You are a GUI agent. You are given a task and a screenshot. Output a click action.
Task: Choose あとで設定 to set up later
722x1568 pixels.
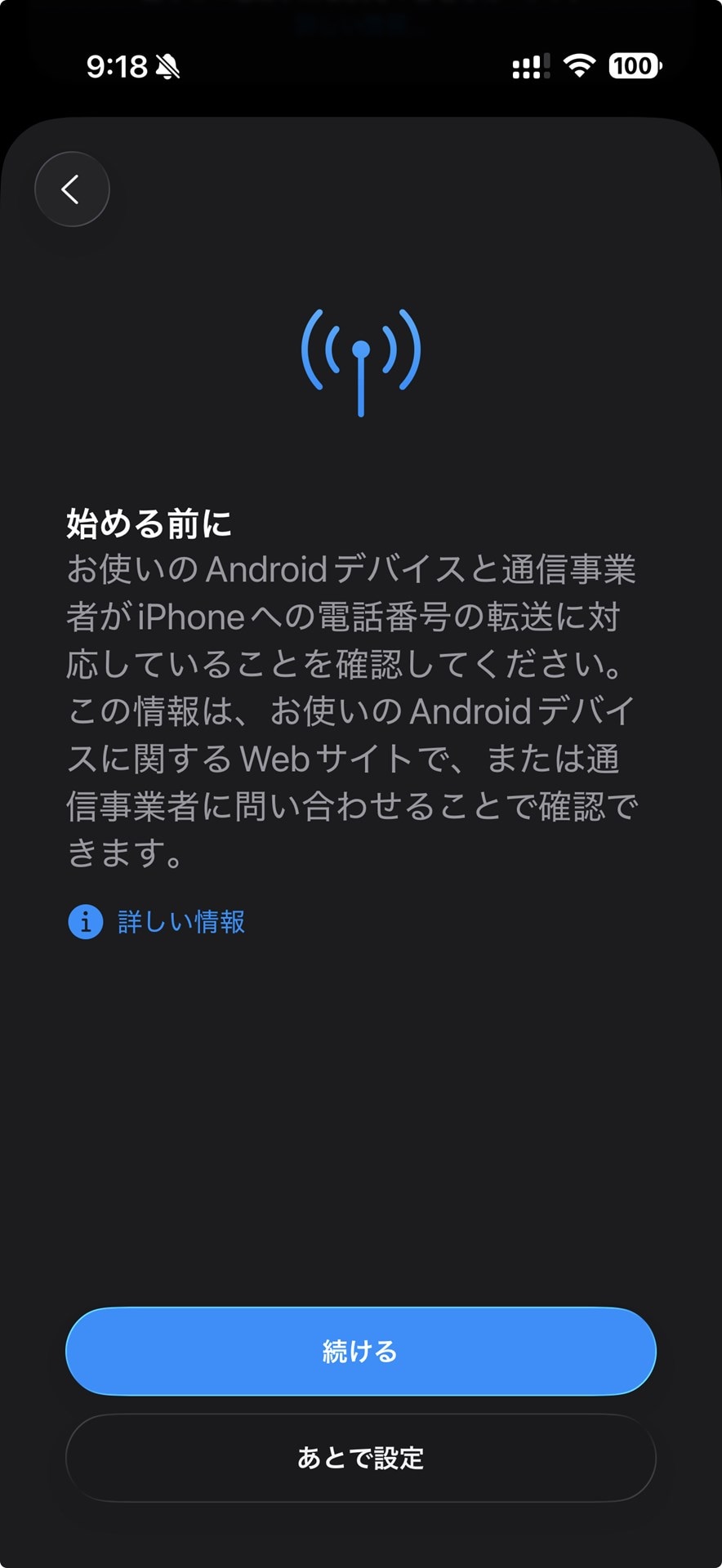360,1458
